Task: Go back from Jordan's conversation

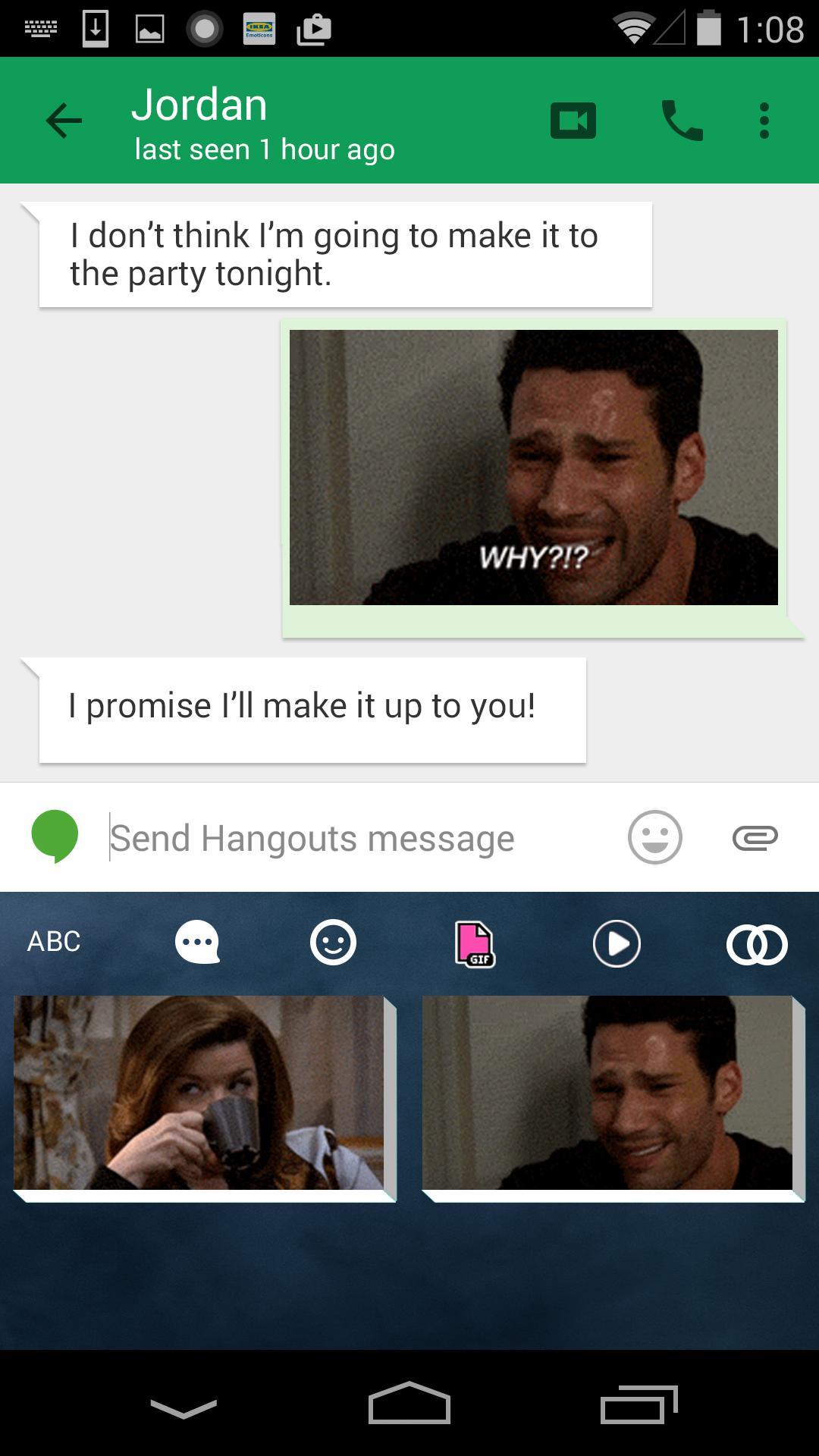Action: 64,121
